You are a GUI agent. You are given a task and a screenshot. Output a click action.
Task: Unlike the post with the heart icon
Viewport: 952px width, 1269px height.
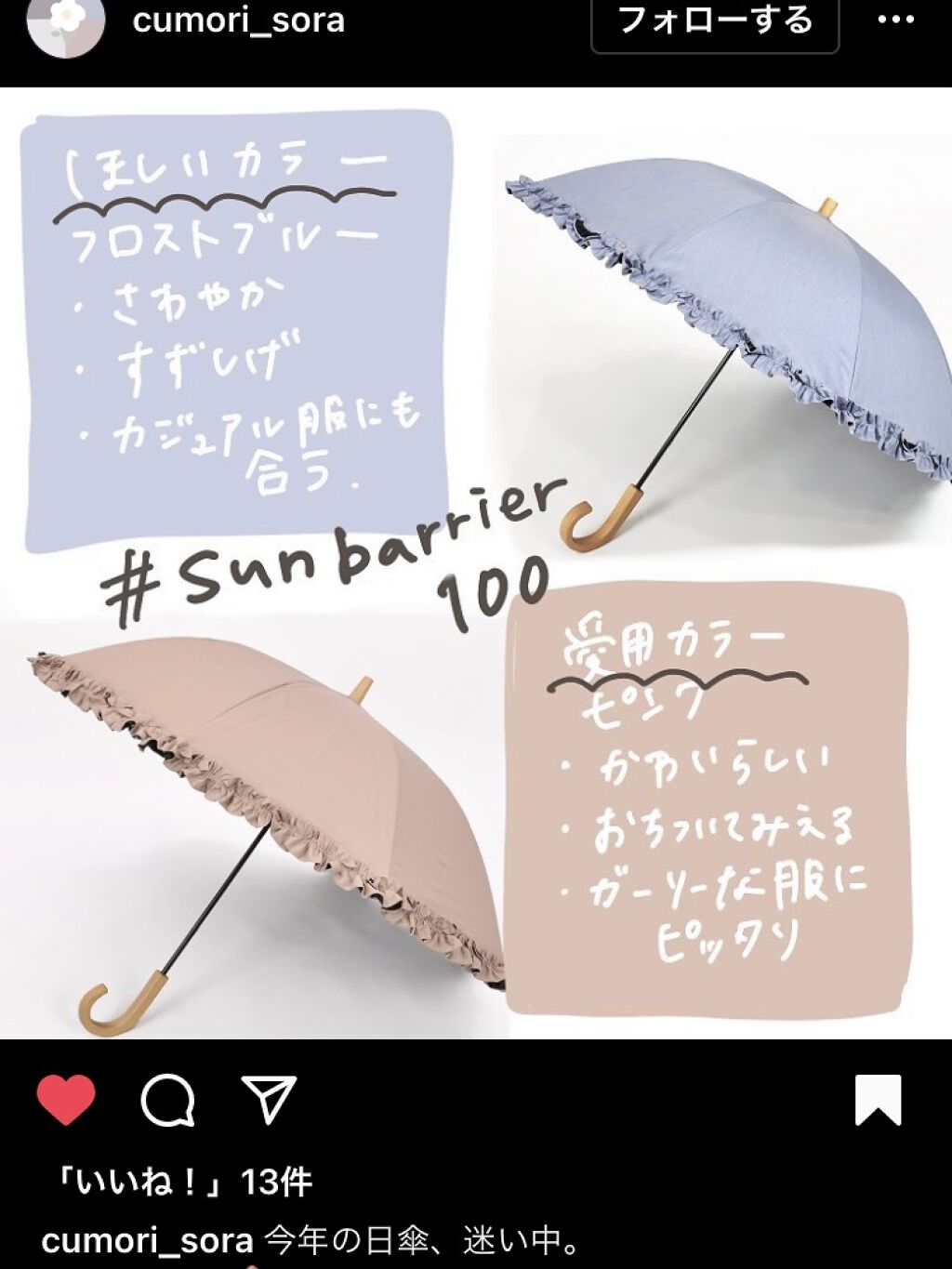66,1101
